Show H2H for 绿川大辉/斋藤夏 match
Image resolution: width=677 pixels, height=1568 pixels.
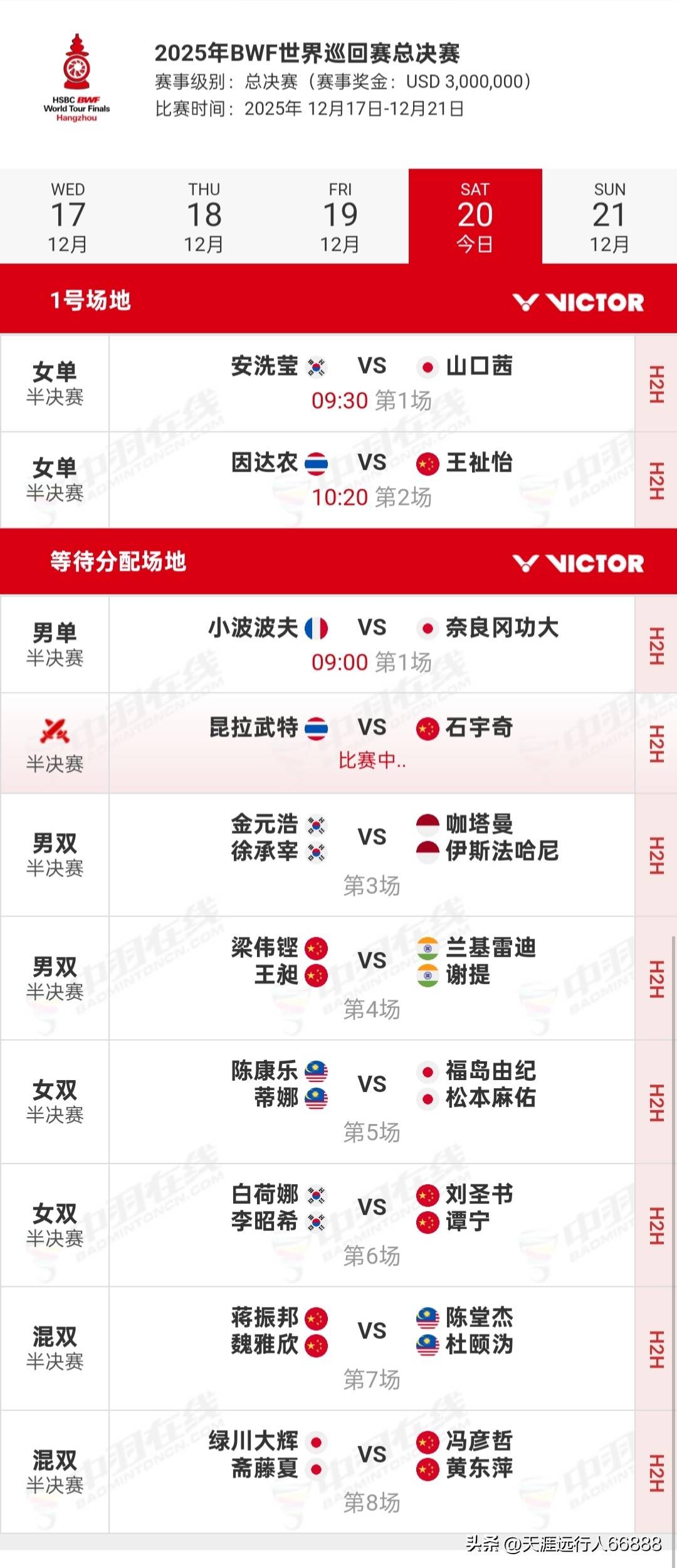point(655,1473)
